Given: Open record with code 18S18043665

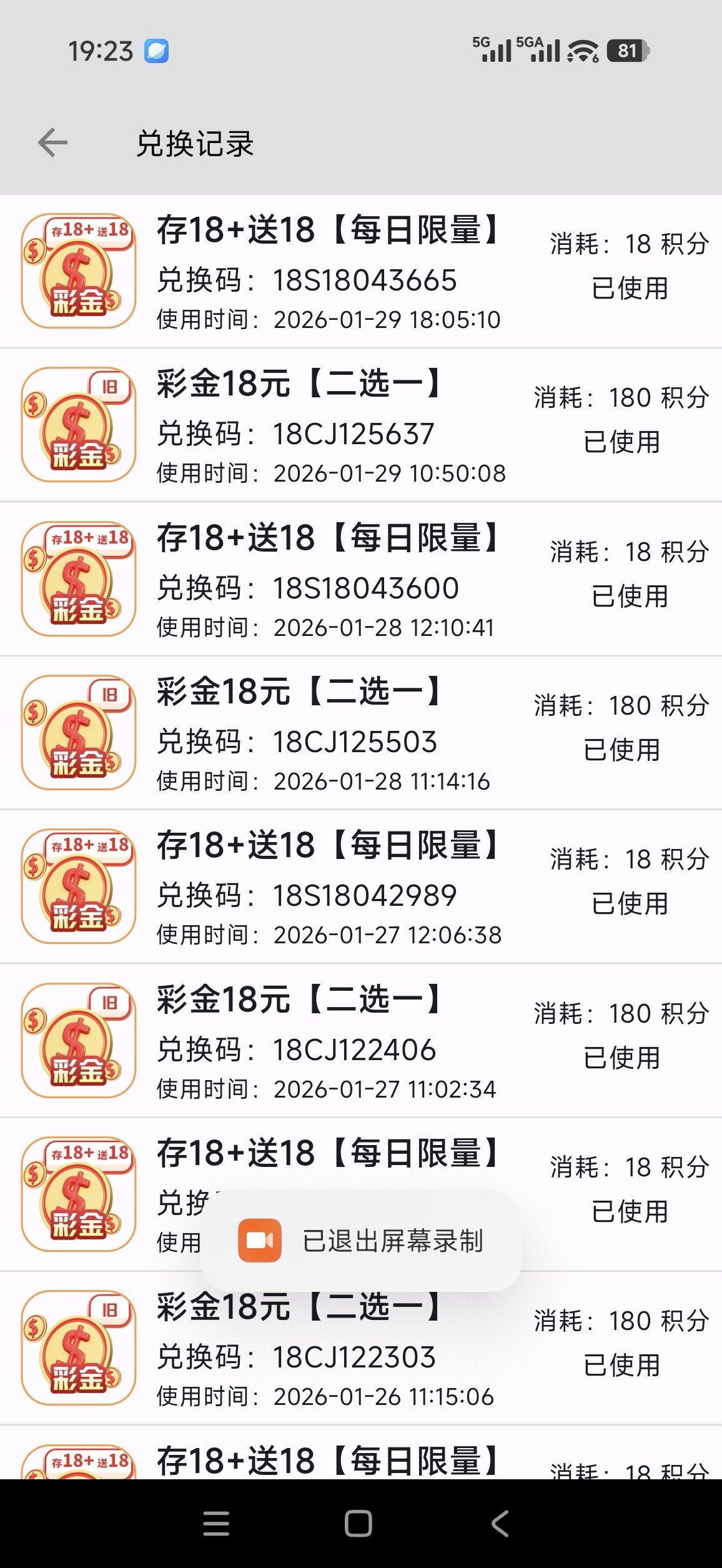Looking at the screenshot, I should point(361,272).
